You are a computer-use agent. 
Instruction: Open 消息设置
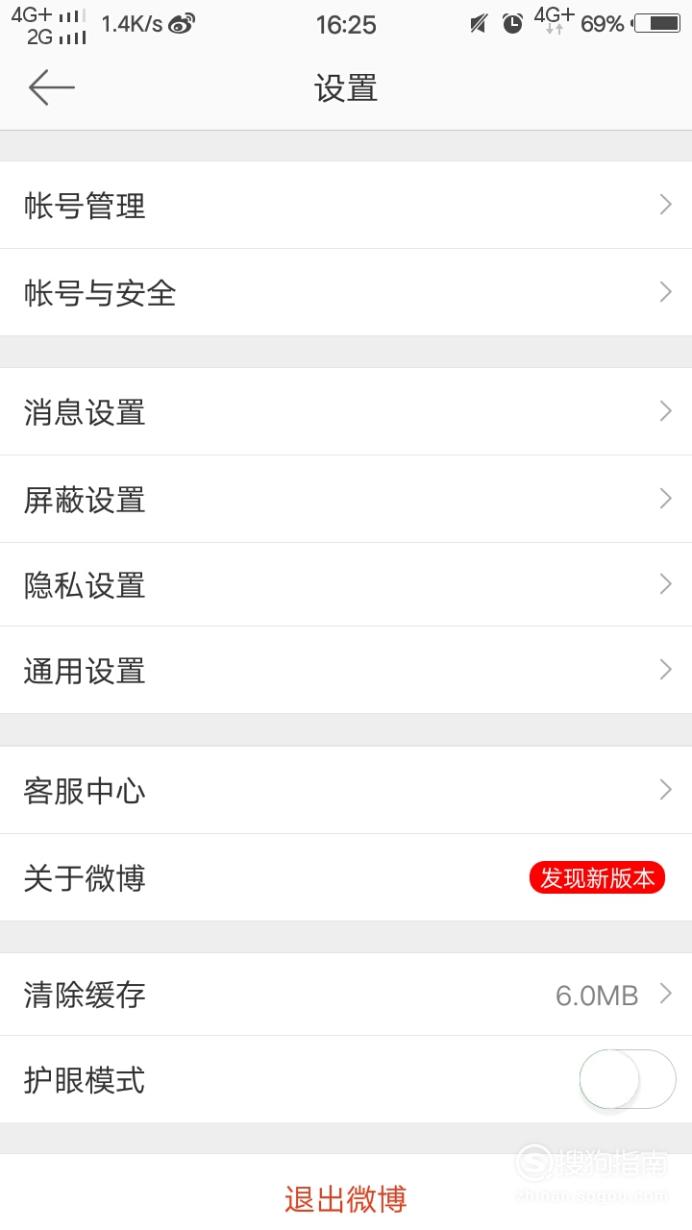click(x=346, y=411)
